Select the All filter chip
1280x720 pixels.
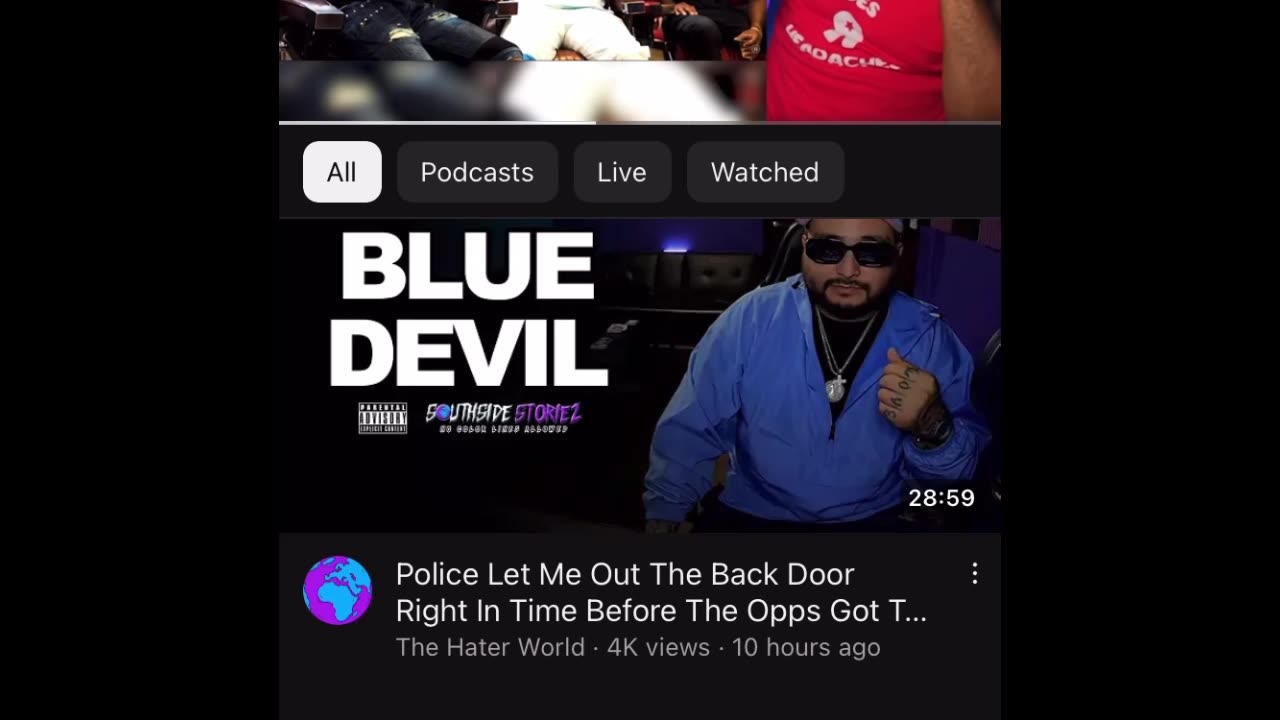(x=342, y=172)
